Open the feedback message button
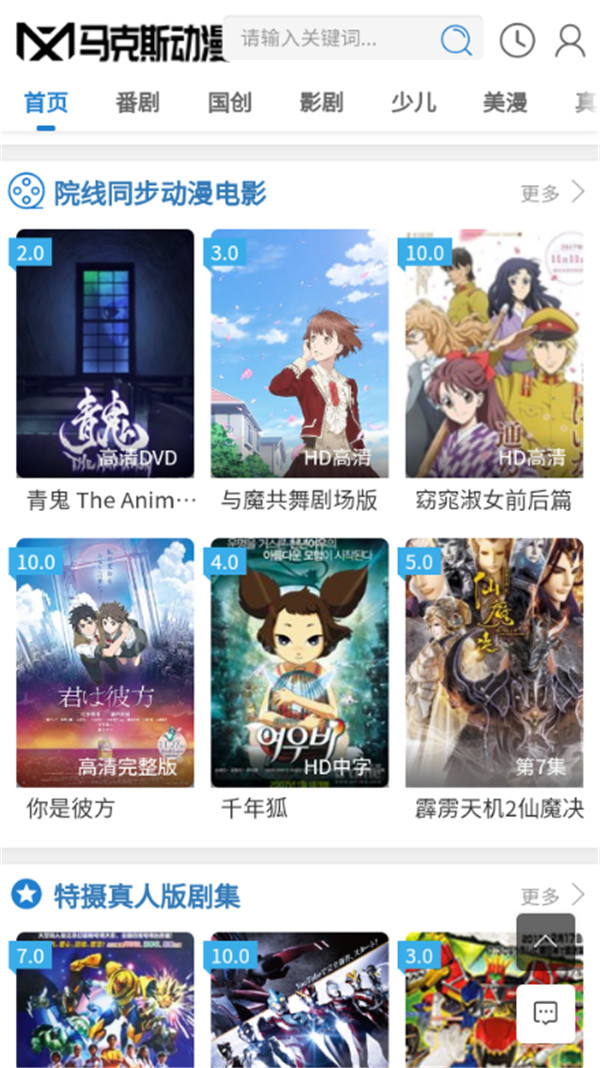 (x=545, y=1013)
